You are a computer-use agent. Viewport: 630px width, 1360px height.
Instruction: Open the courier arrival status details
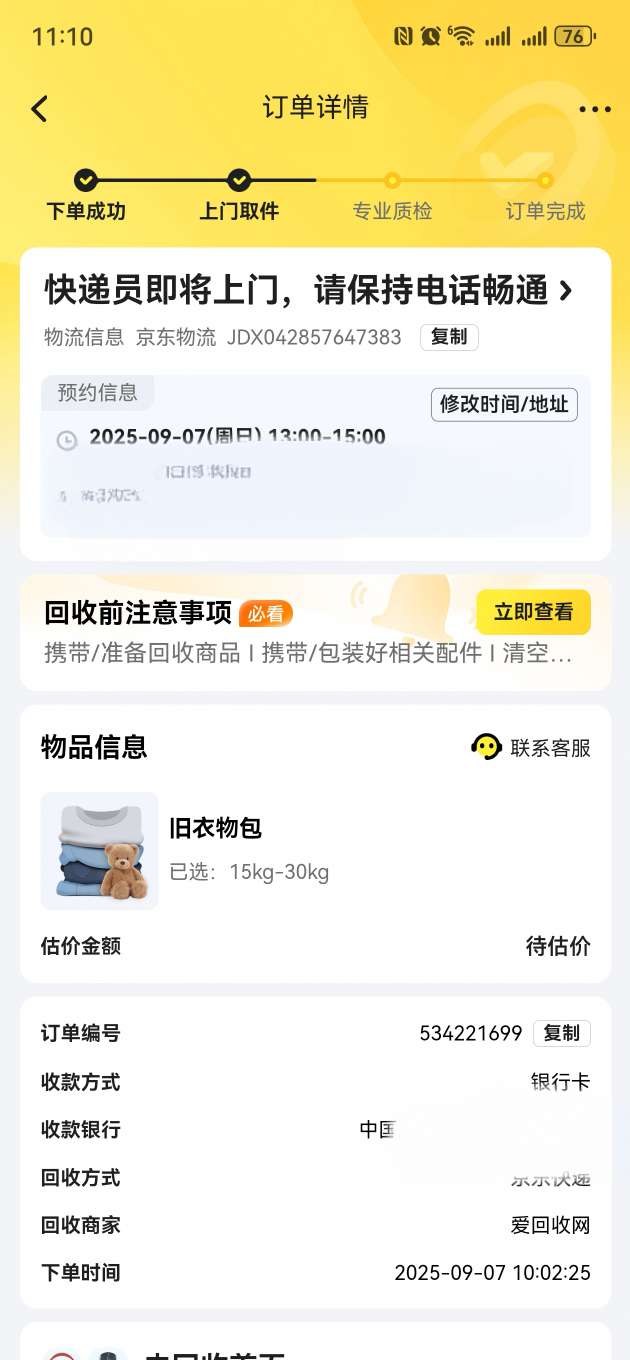click(x=310, y=291)
